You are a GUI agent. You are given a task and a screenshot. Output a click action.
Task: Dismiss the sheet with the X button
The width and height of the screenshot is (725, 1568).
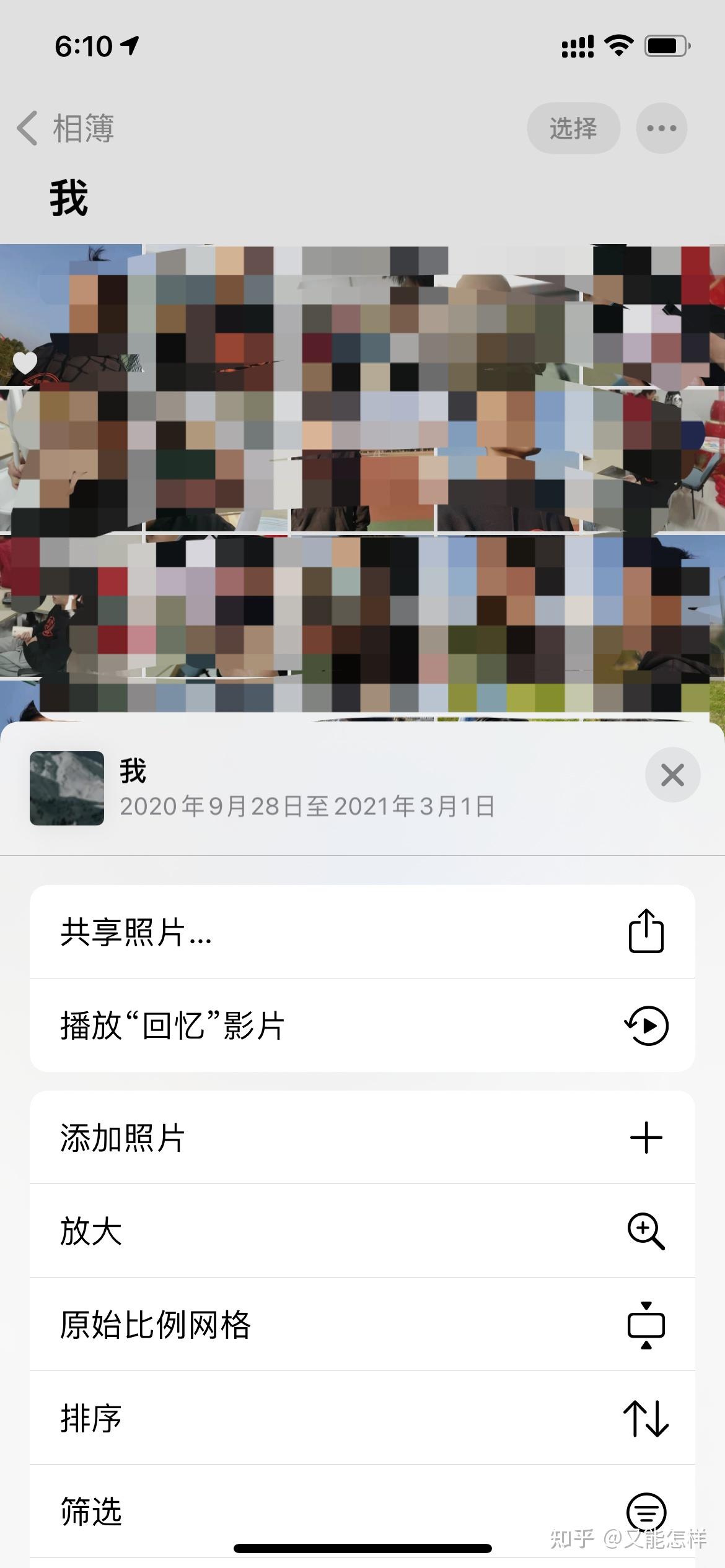[x=673, y=775]
